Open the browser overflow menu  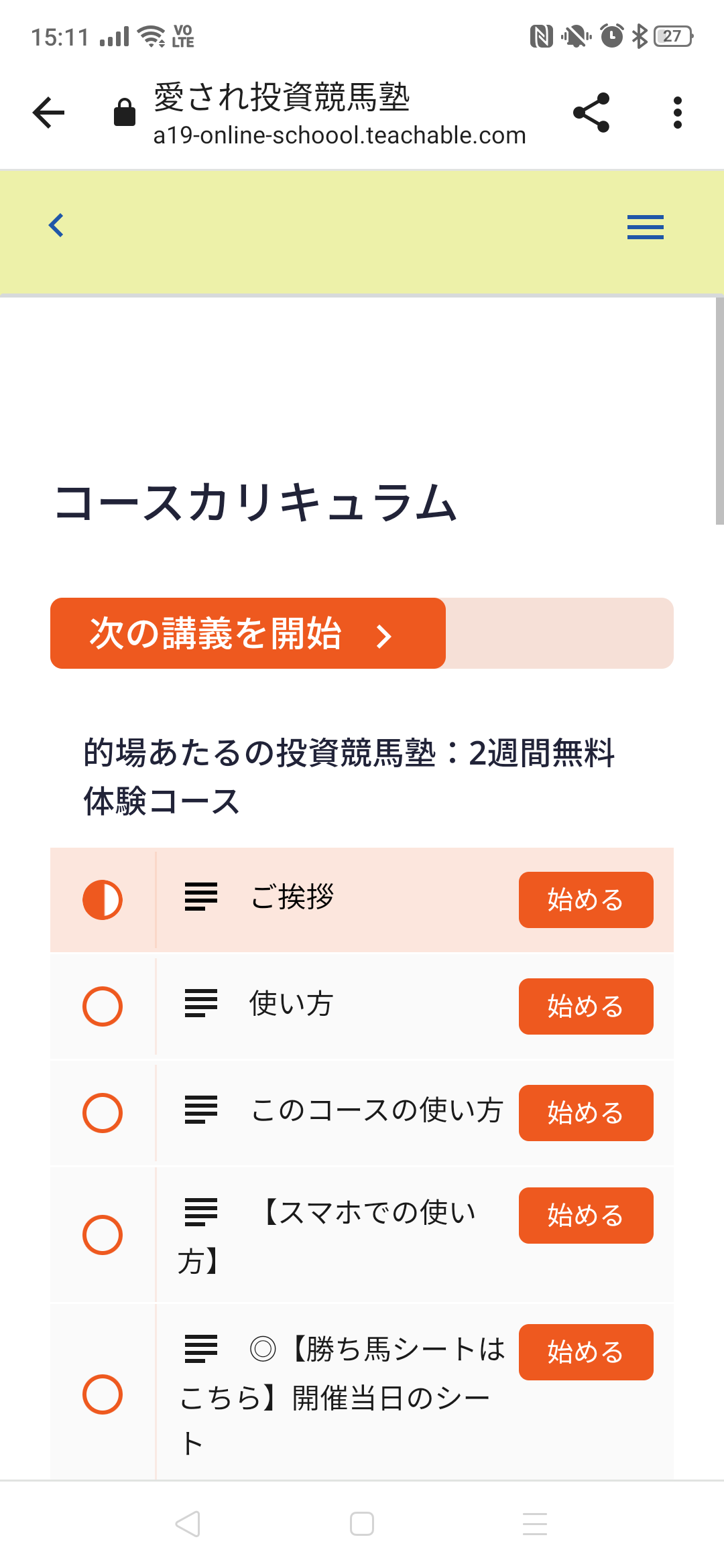pyautogui.click(x=678, y=113)
